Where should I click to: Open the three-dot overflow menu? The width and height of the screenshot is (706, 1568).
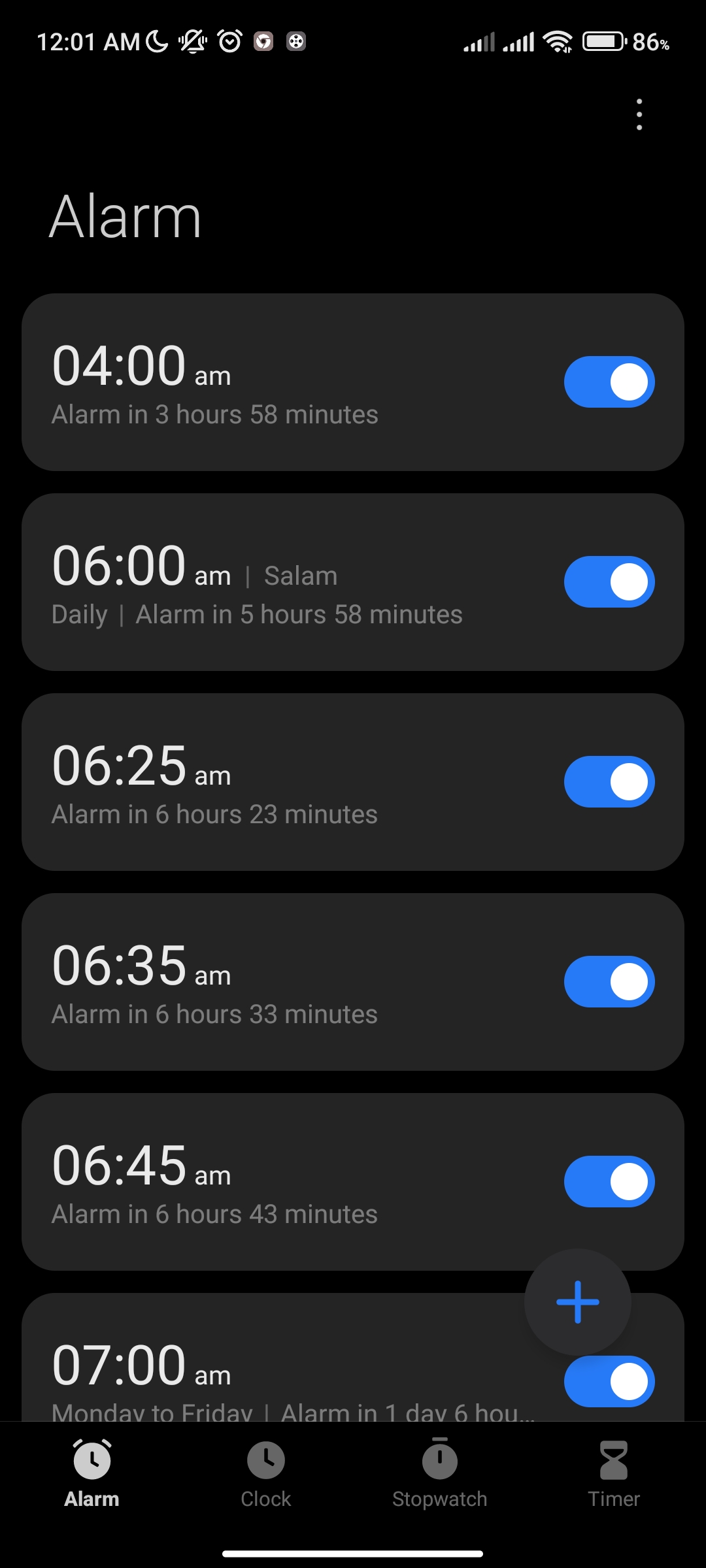click(639, 114)
